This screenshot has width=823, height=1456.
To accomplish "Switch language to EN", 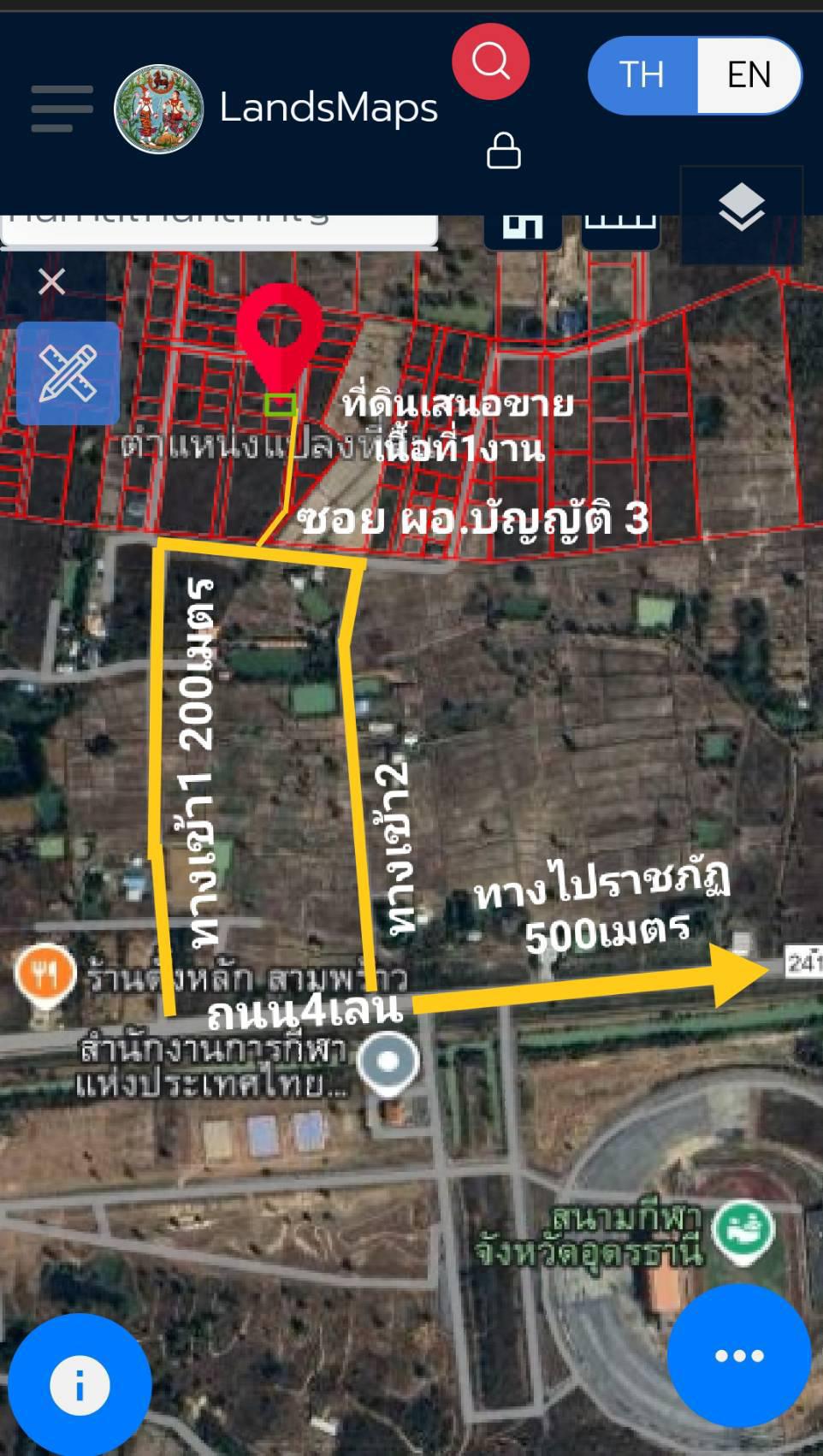I will [749, 75].
